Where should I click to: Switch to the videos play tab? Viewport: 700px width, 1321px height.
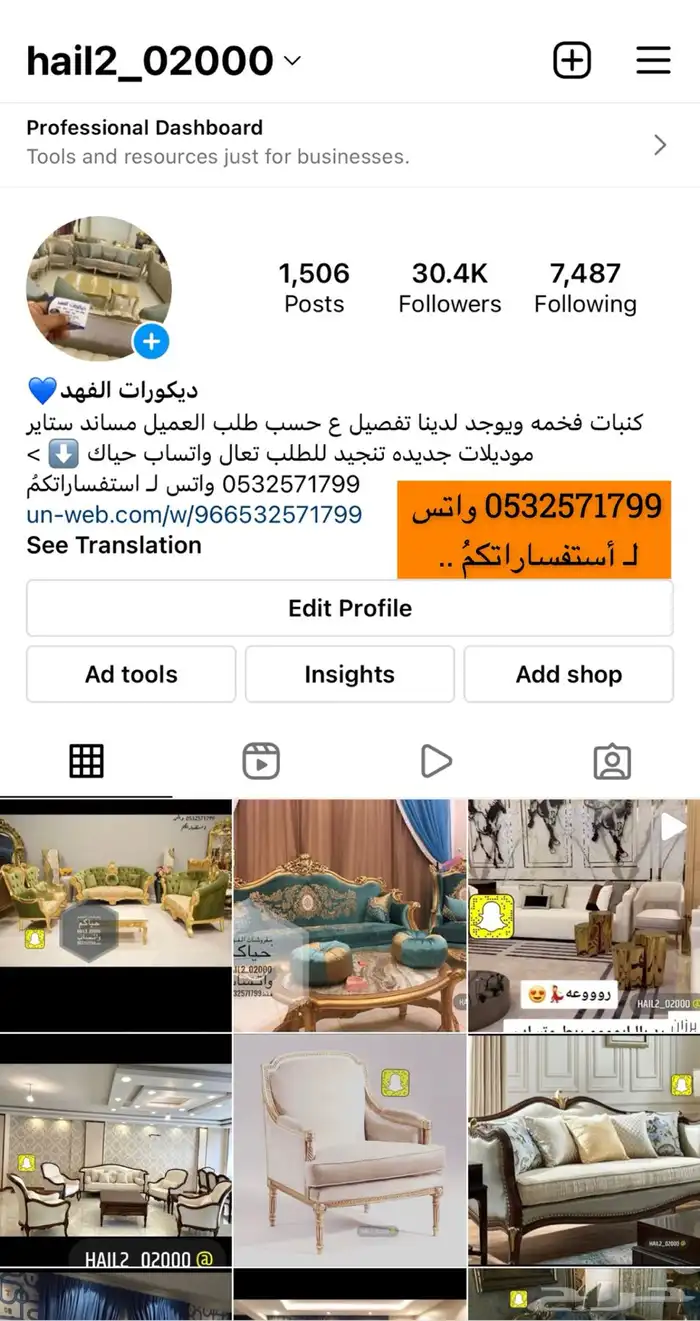[436, 762]
